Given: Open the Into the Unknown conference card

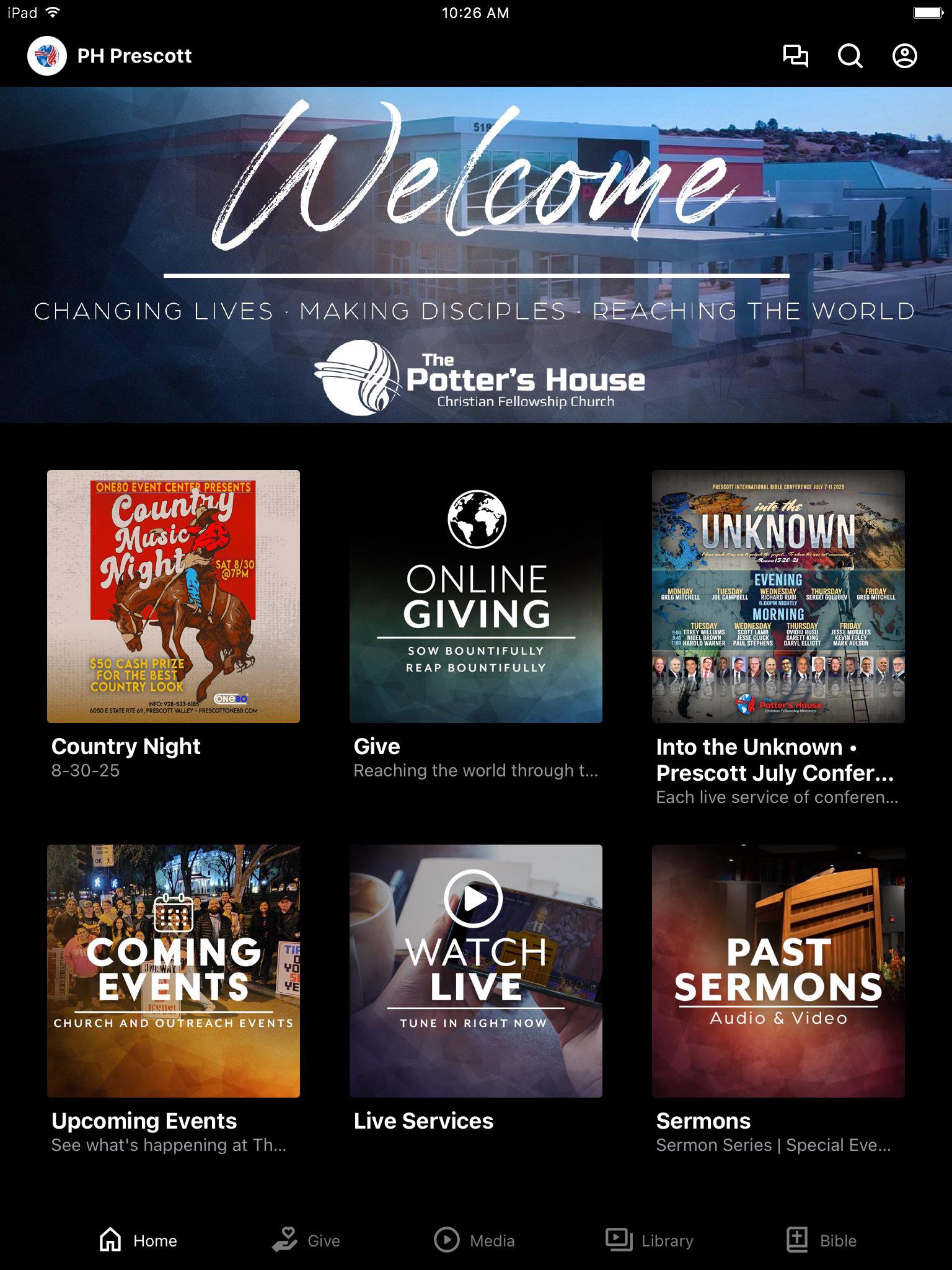Looking at the screenshot, I should [778, 597].
